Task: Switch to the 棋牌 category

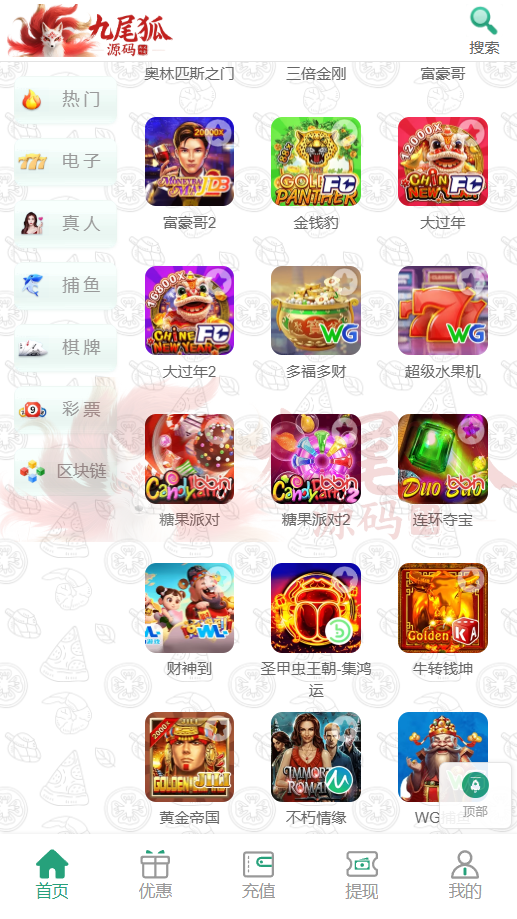Action: [66, 348]
